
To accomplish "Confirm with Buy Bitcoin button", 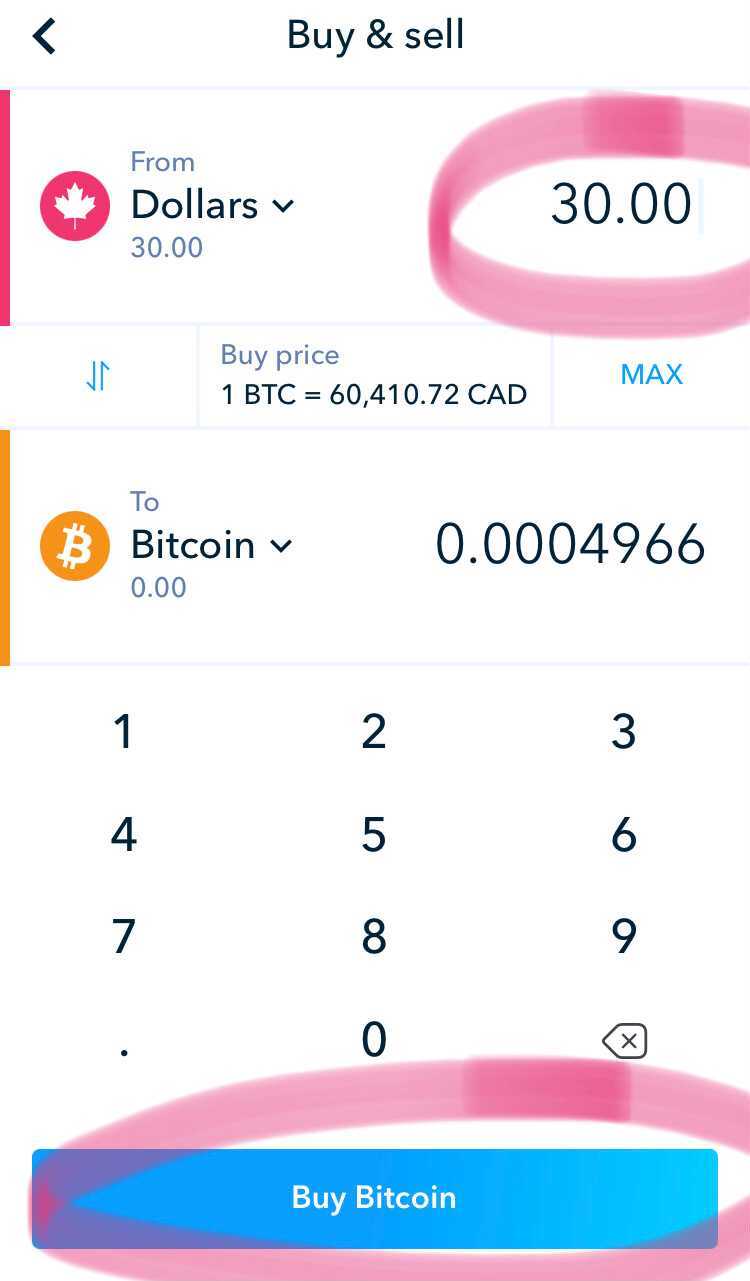I will tap(374, 1198).
